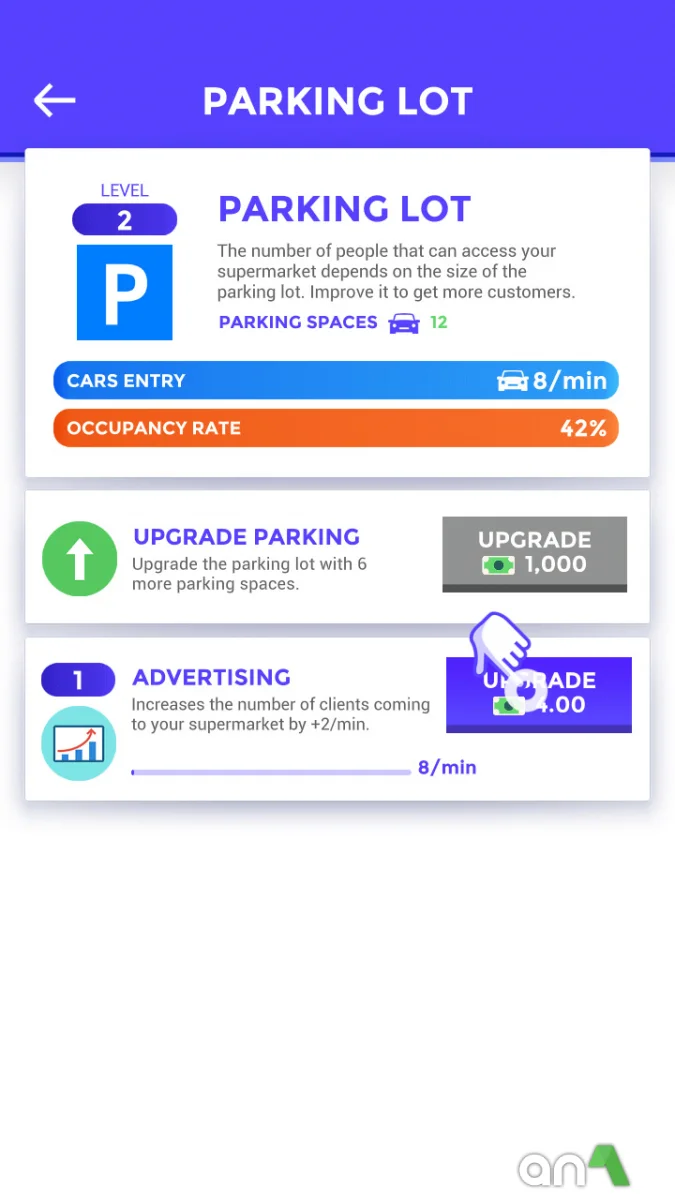Upgrade parking for 1,000 cash
The height and width of the screenshot is (1200, 675).
[x=534, y=552]
